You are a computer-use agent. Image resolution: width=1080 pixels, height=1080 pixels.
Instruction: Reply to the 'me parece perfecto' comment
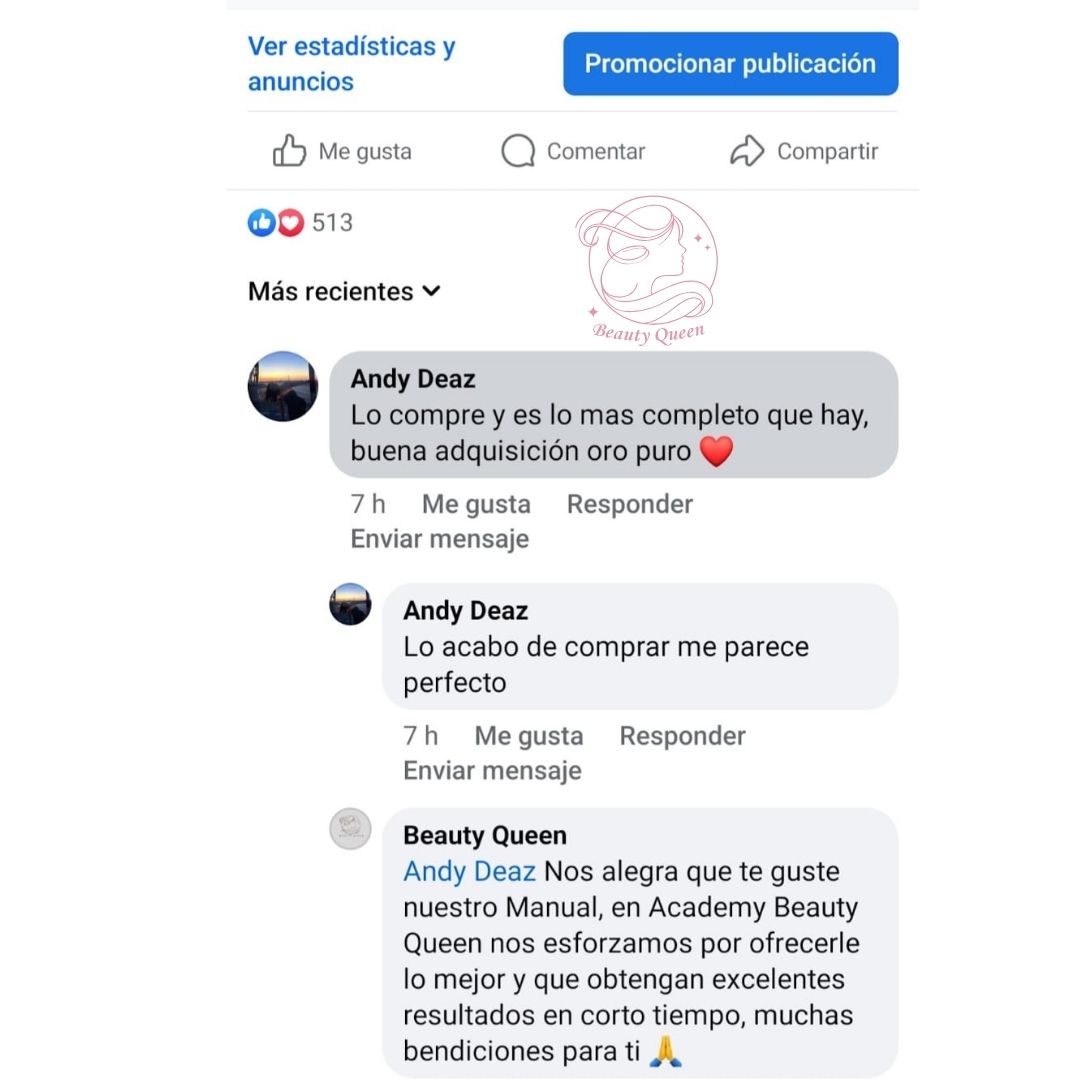682,737
